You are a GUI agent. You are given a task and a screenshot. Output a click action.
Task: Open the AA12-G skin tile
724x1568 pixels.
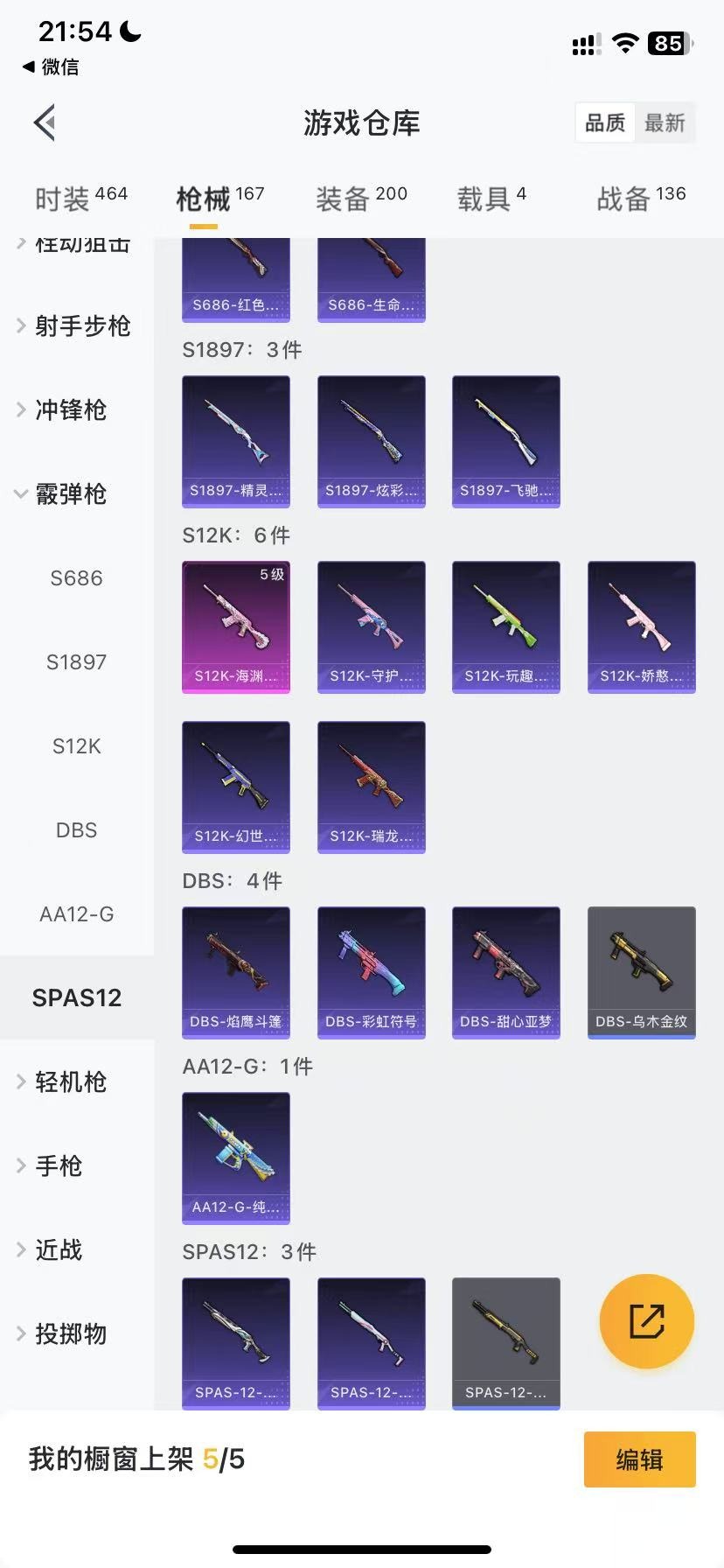pyautogui.click(x=235, y=1158)
